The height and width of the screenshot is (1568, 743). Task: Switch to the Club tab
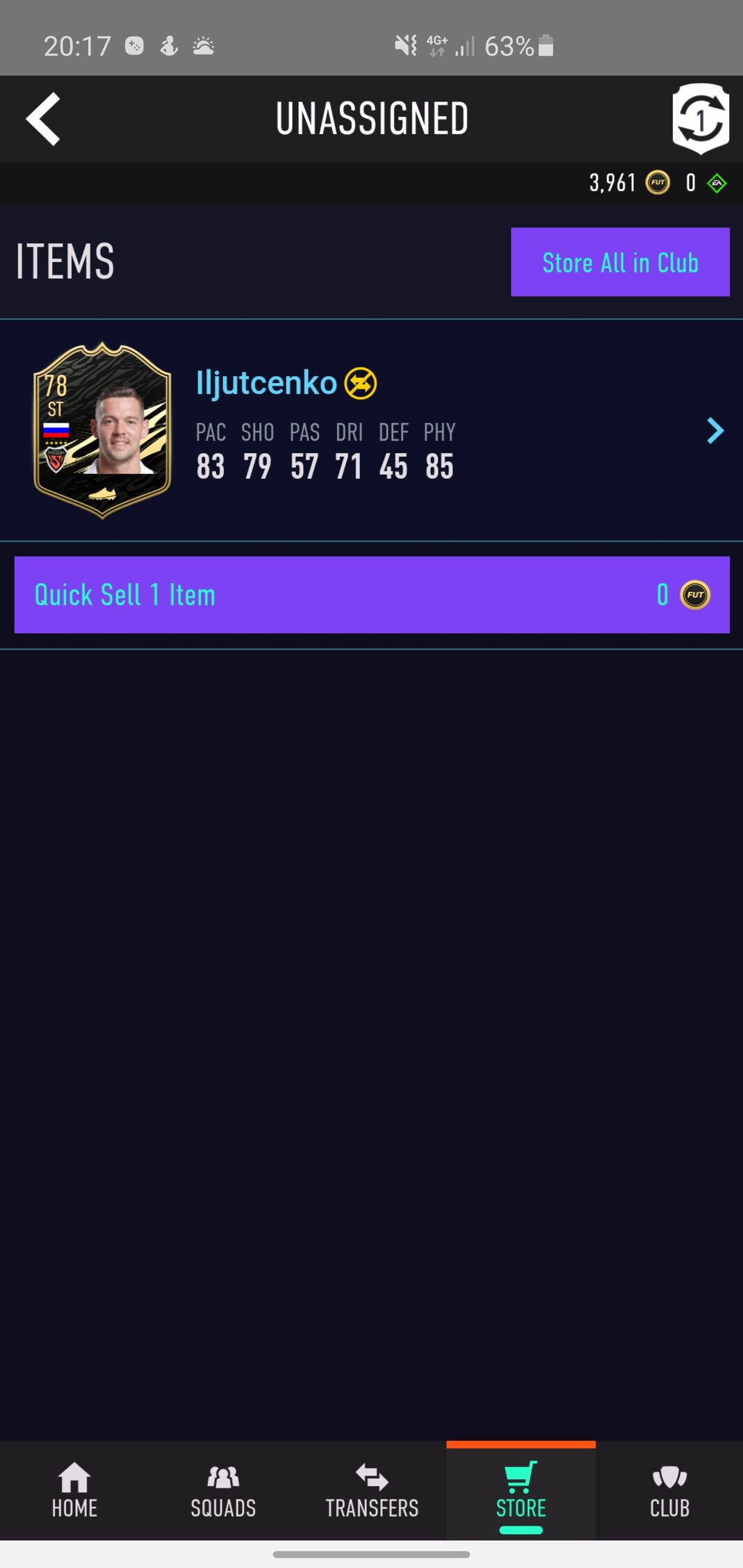point(669,1490)
